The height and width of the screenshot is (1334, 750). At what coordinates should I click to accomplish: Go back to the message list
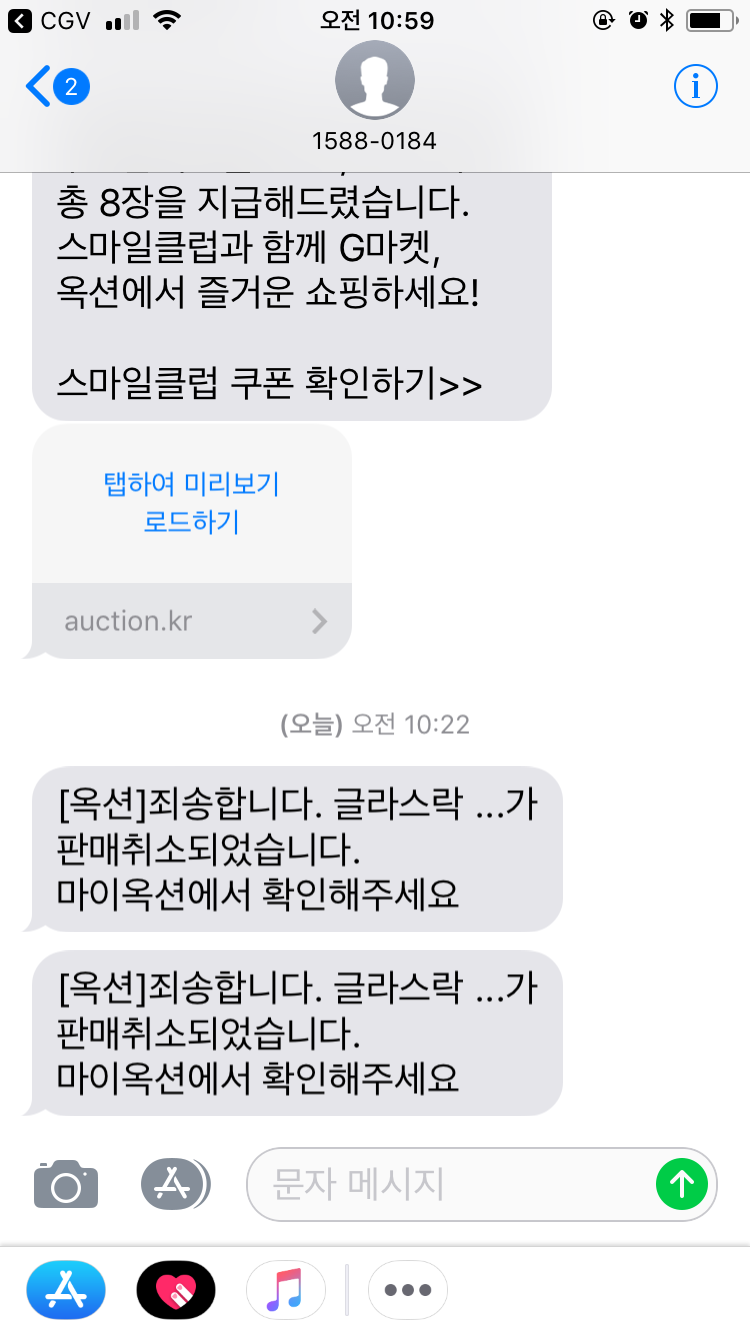click(55, 88)
